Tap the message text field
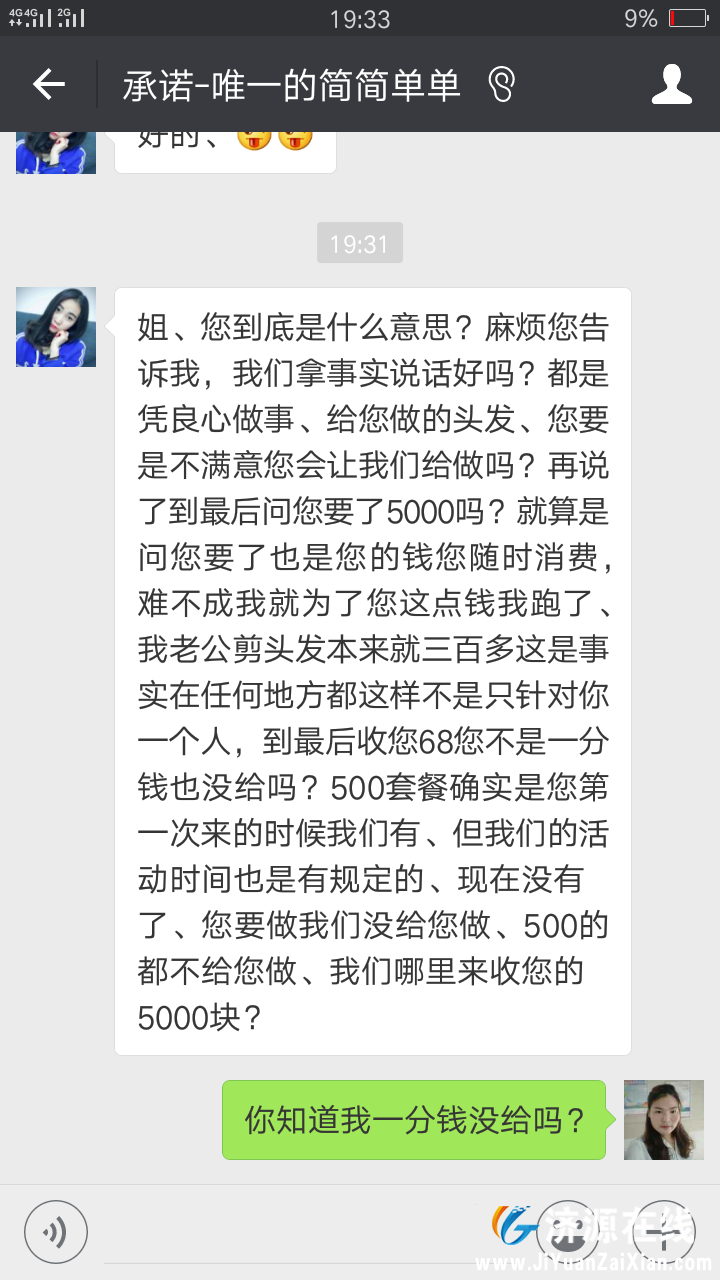The image size is (720, 1280). [300, 1232]
